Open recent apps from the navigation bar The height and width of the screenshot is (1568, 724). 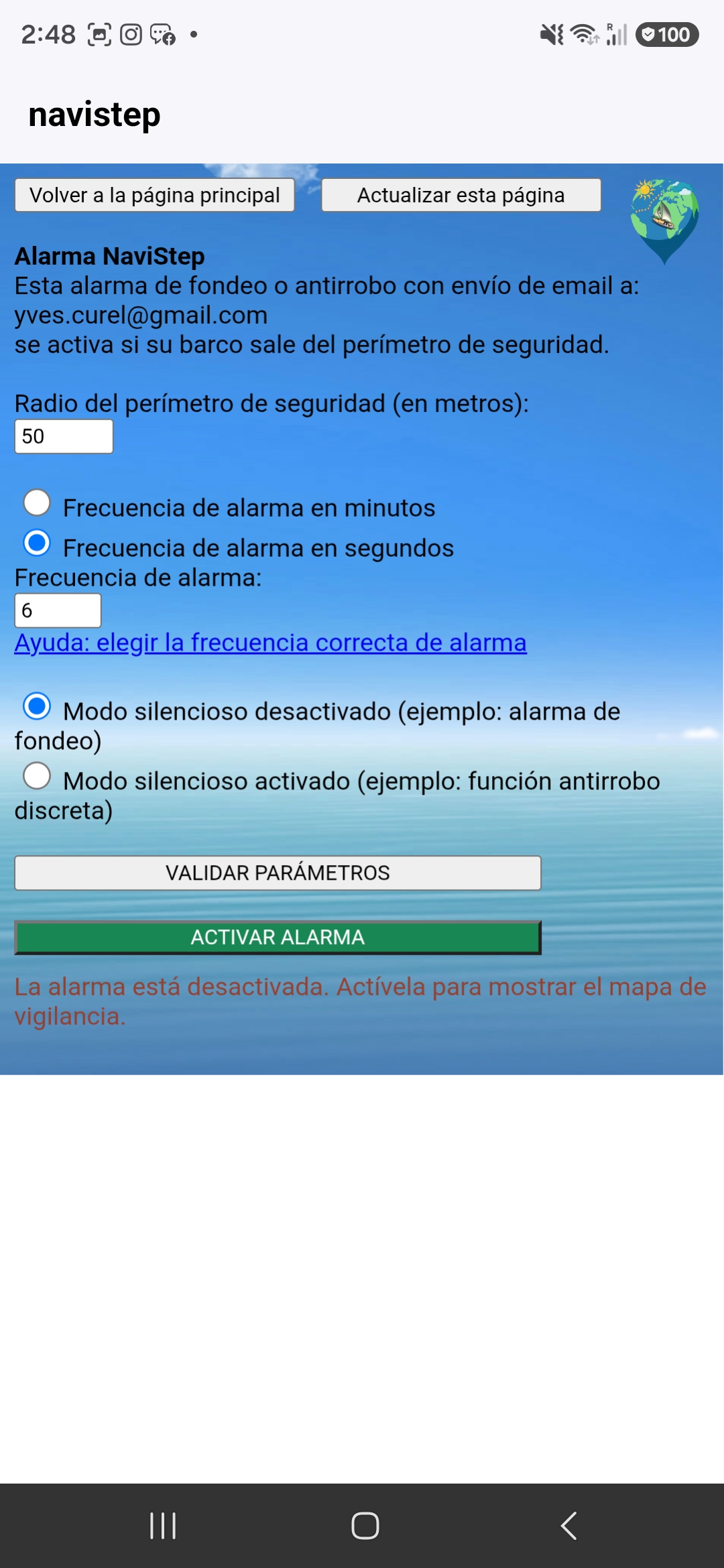(163, 1526)
